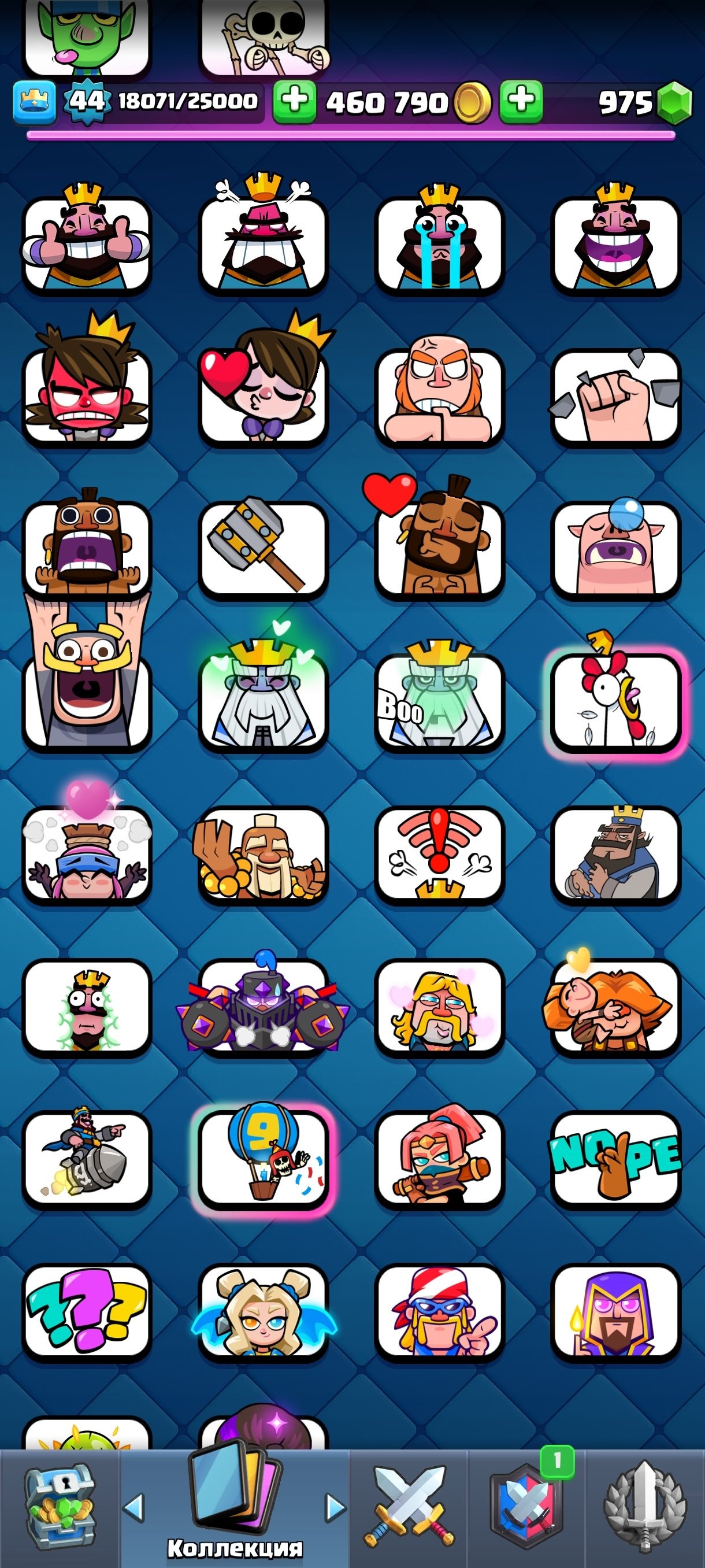Open the tournaments laurel sword tab
Image resolution: width=705 pixels, height=1568 pixels.
[645, 1507]
